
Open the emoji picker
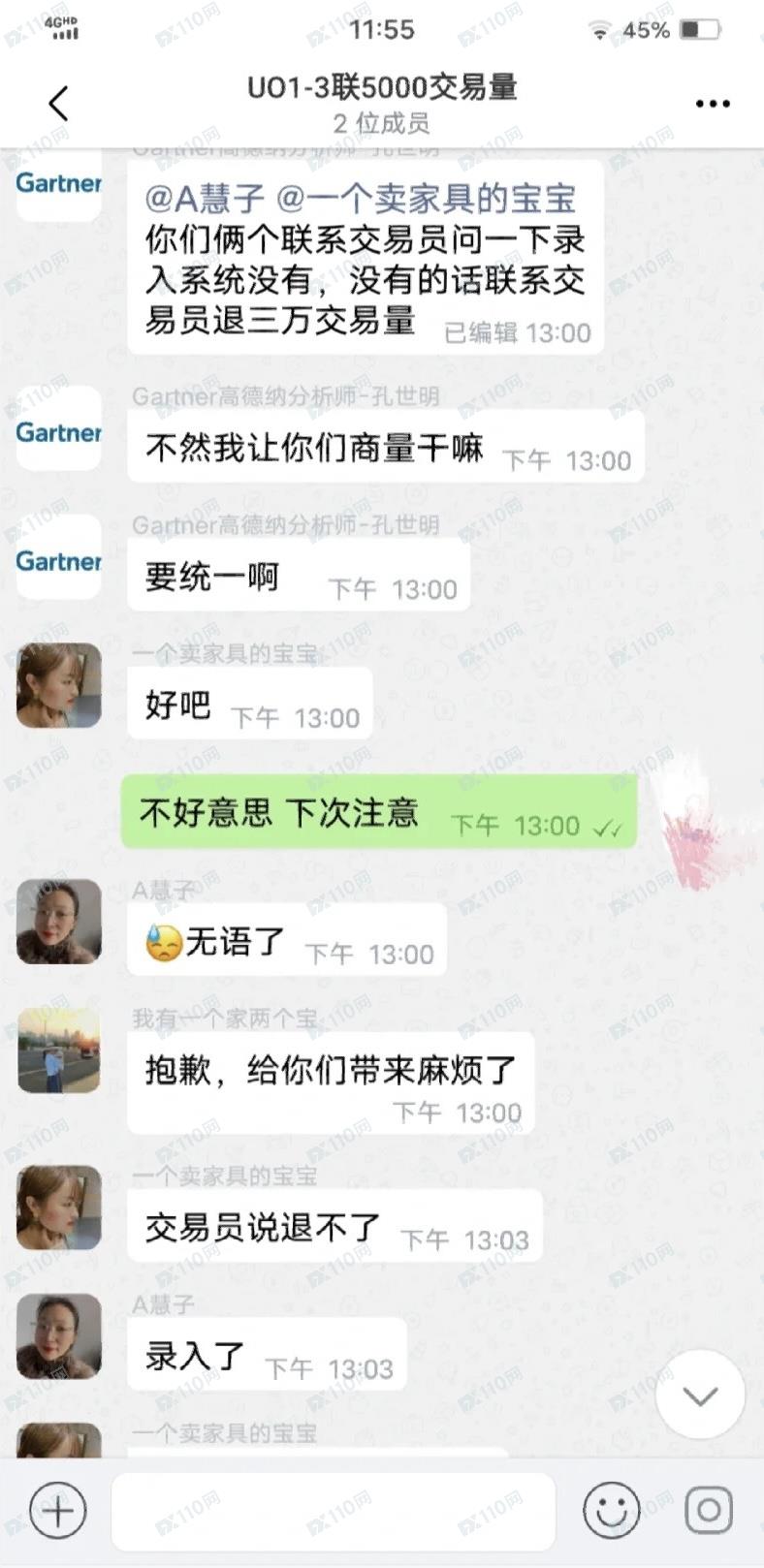click(611, 1511)
